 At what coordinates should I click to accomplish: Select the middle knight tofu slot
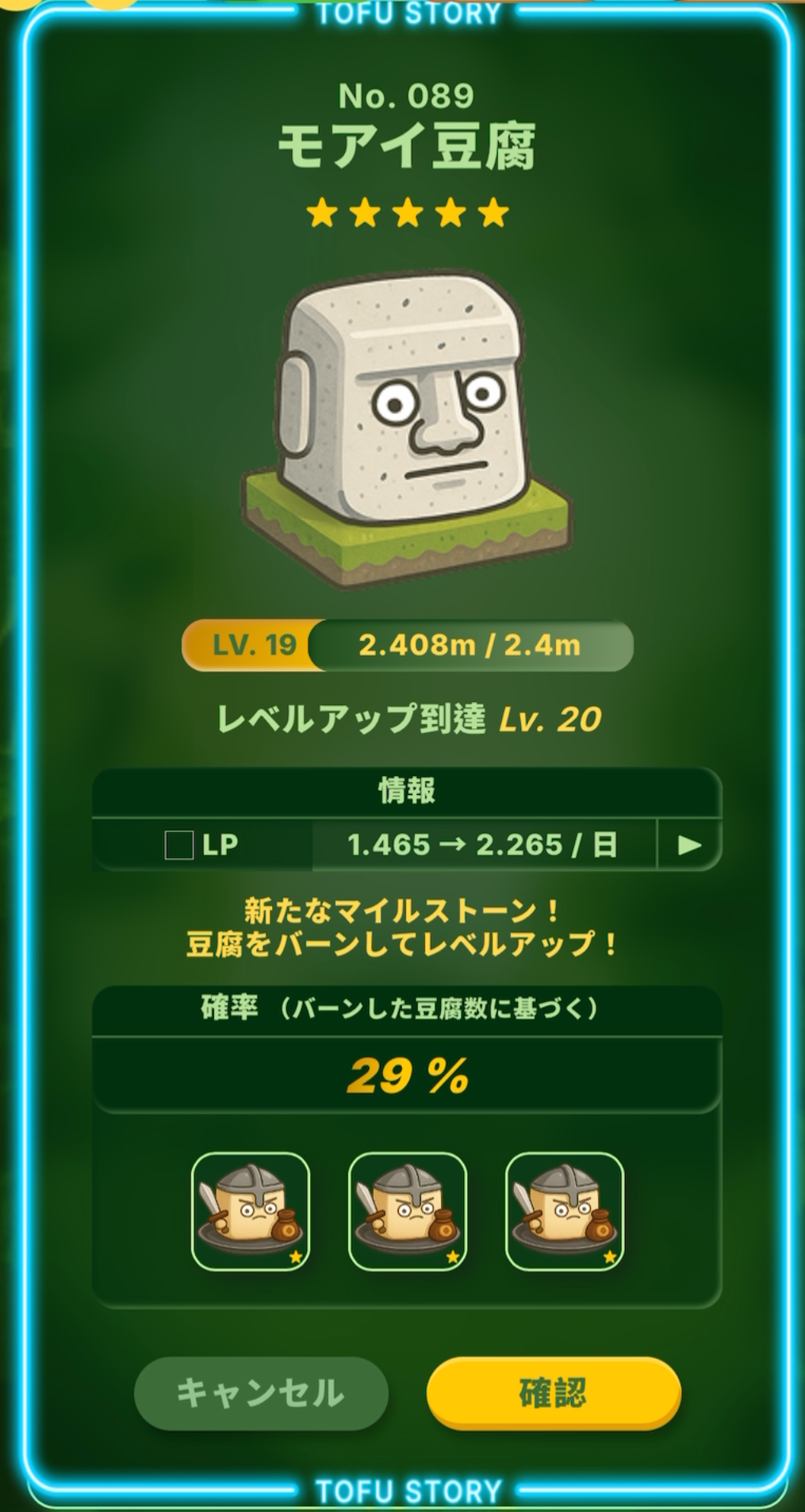407,1211
